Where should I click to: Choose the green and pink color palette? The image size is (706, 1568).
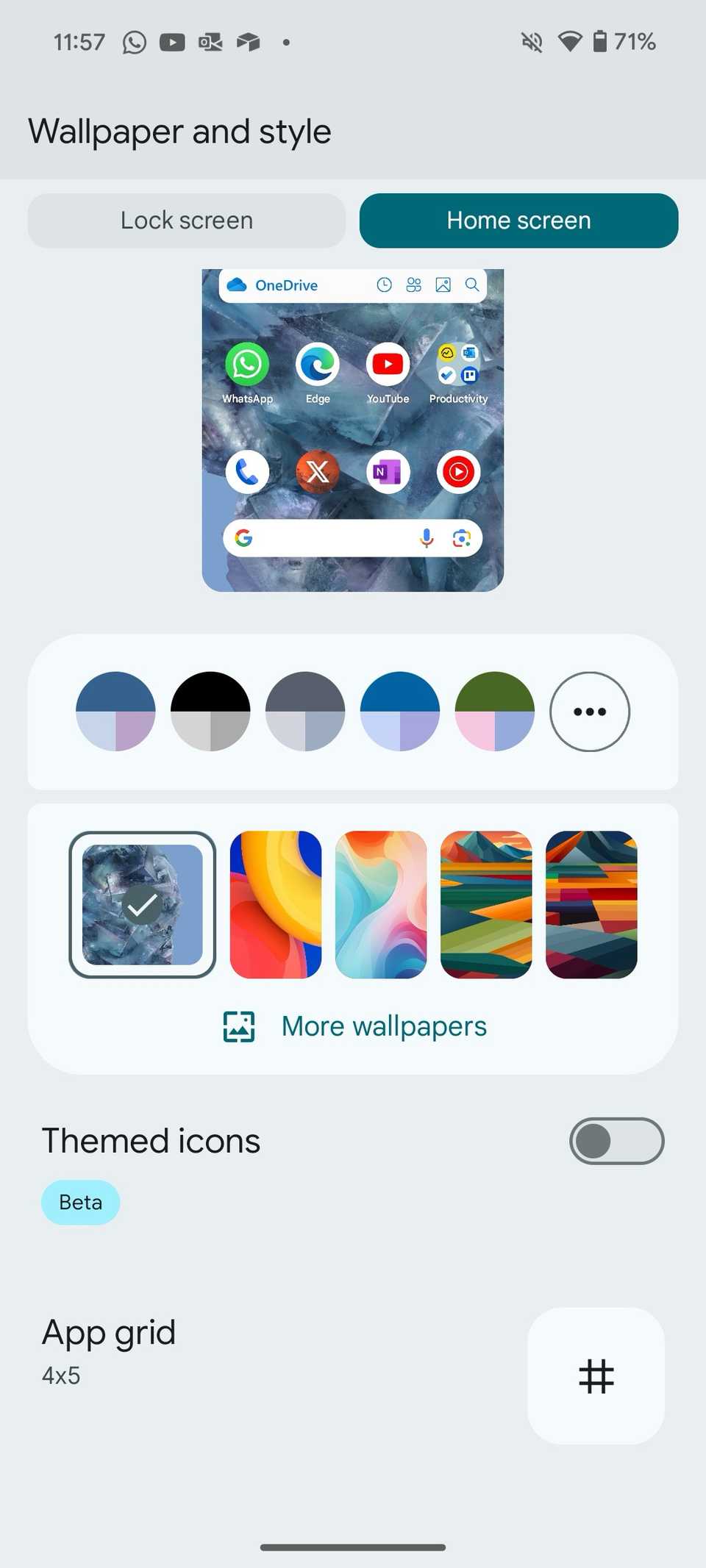(x=495, y=711)
